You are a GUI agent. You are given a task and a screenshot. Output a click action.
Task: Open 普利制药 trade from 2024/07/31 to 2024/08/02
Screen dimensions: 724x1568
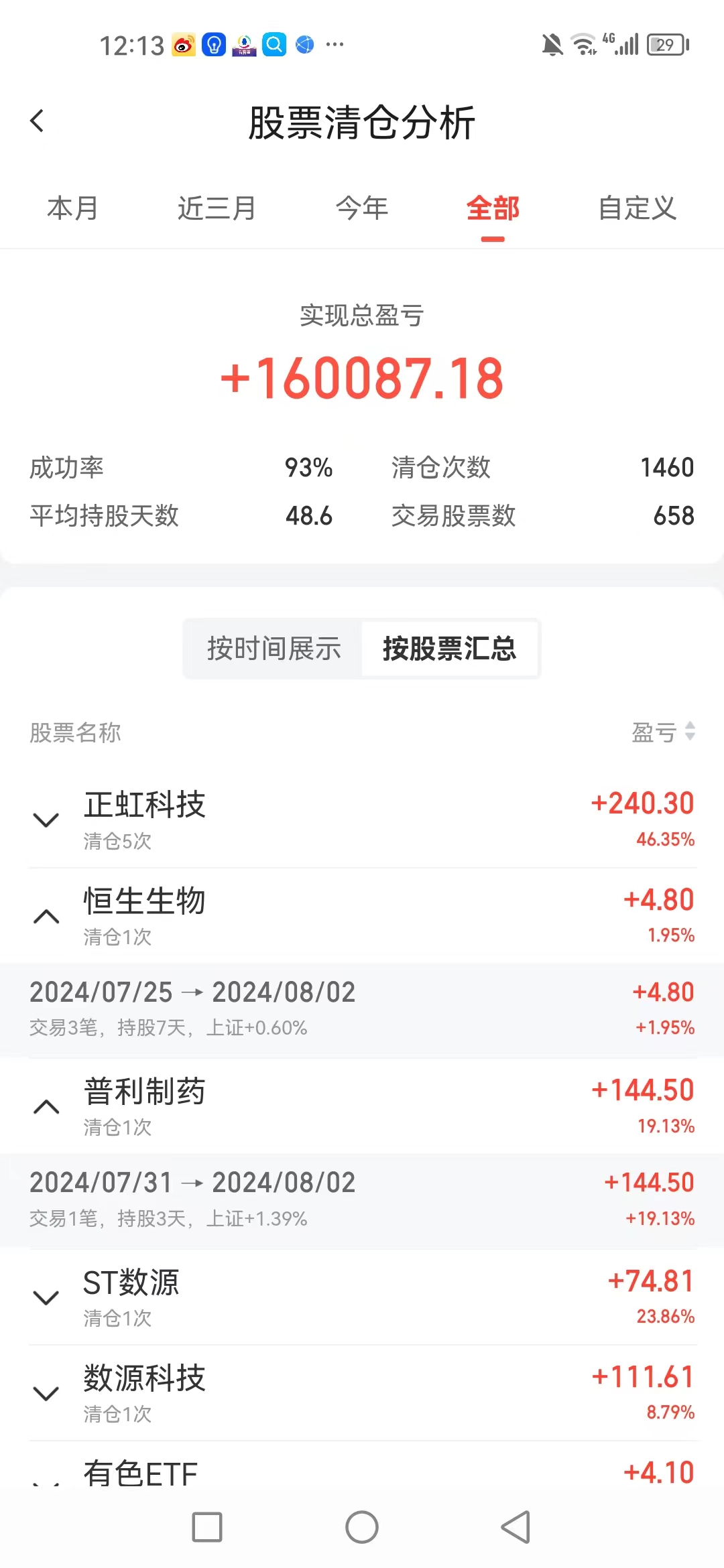pyautogui.click(x=362, y=1199)
